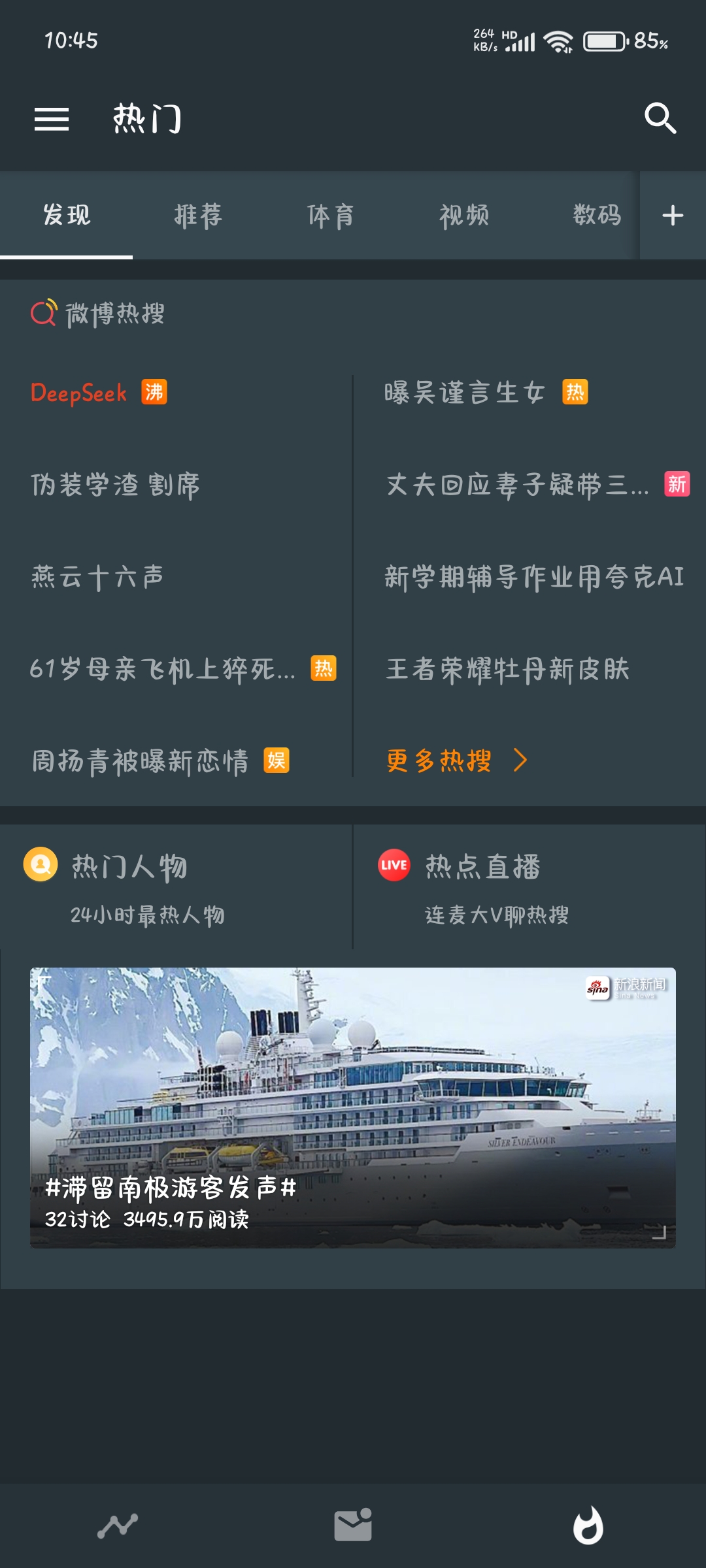Open the search icon in the top bar
The width and height of the screenshot is (706, 1568).
click(x=660, y=119)
